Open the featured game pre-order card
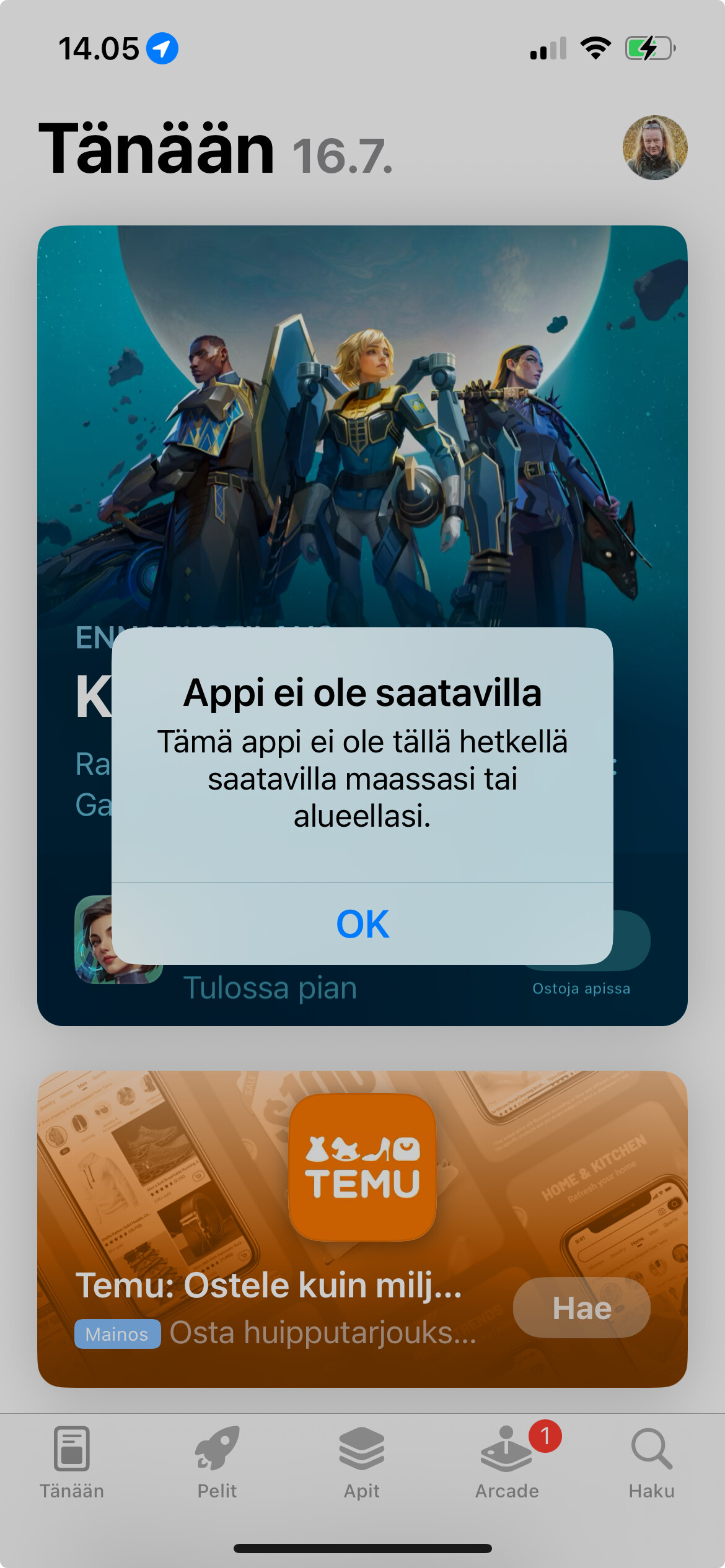This screenshot has width=725, height=1568. (x=362, y=433)
